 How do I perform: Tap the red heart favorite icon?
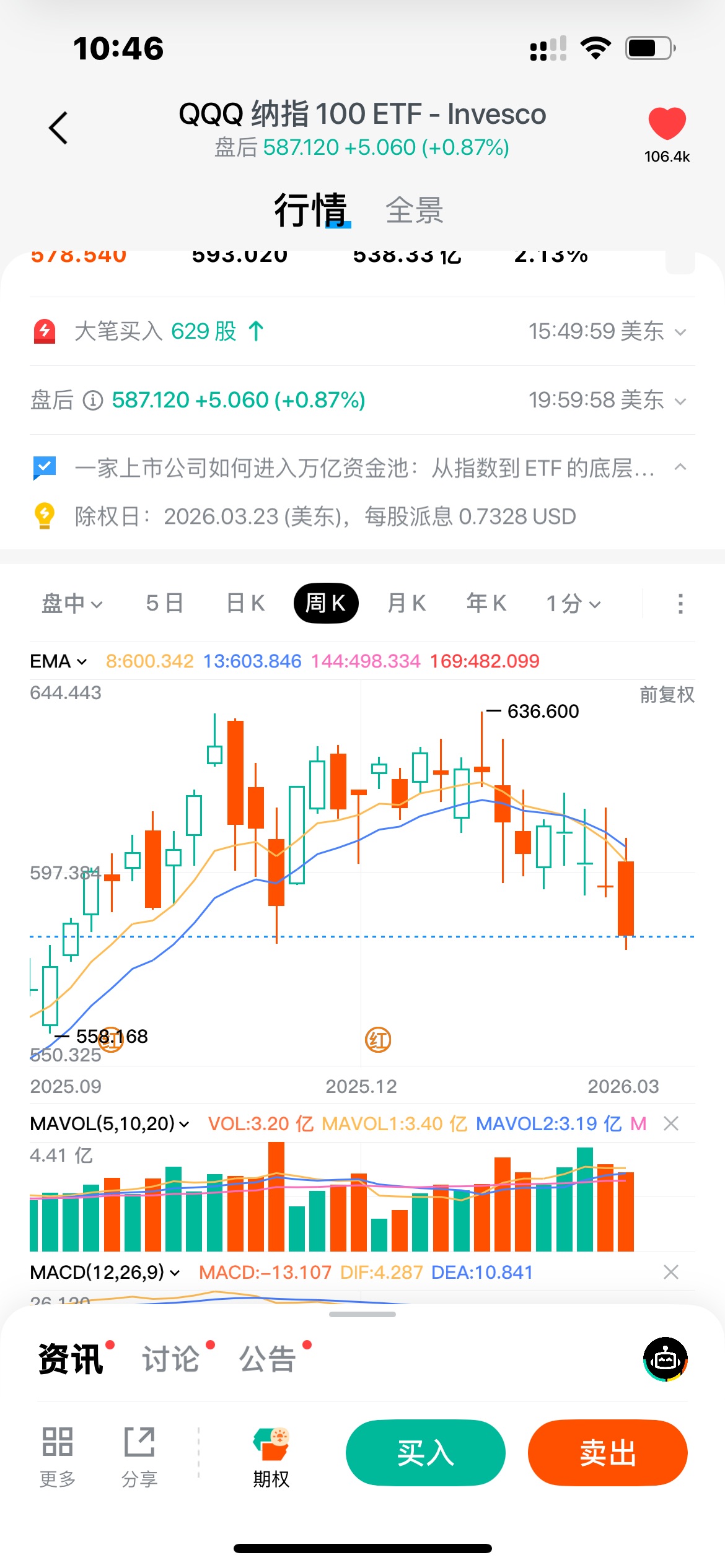pyautogui.click(x=667, y=123)
